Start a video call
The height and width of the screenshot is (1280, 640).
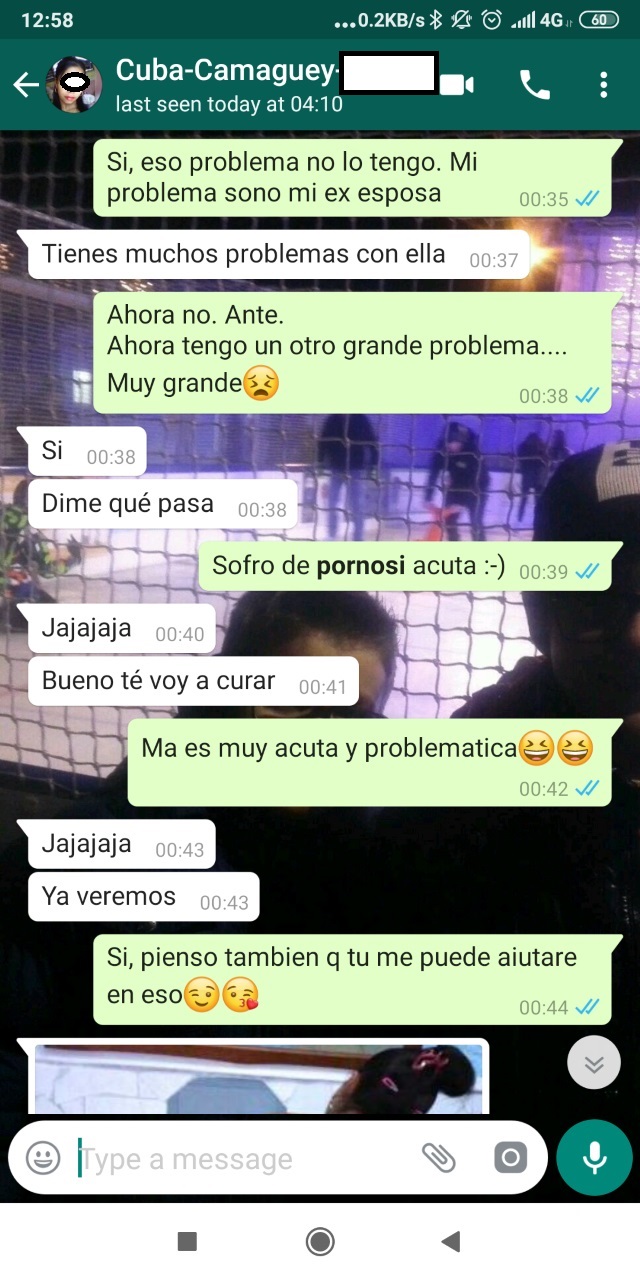[x=457, y=85]
